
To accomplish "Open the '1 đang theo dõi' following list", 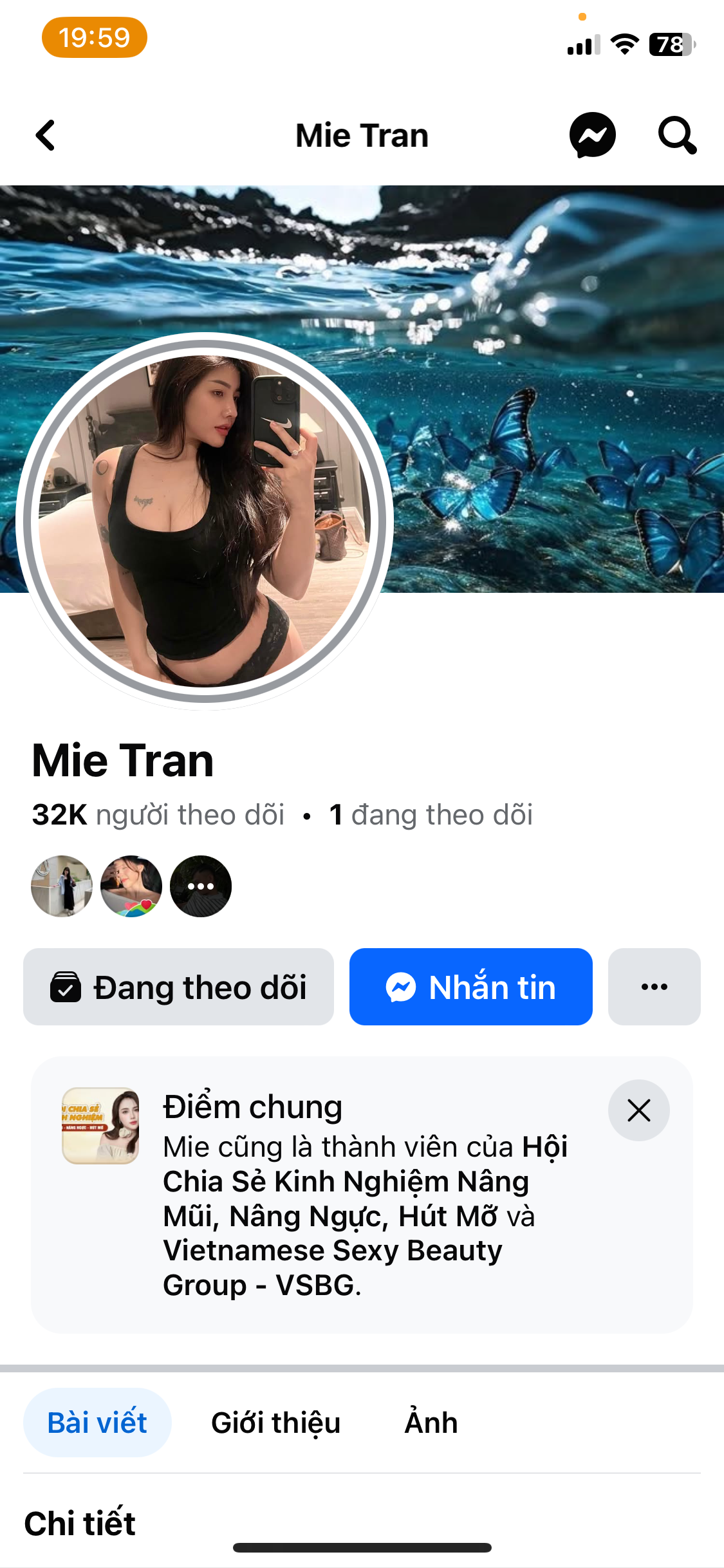I will pyautogui.click(x=431, y=815).
